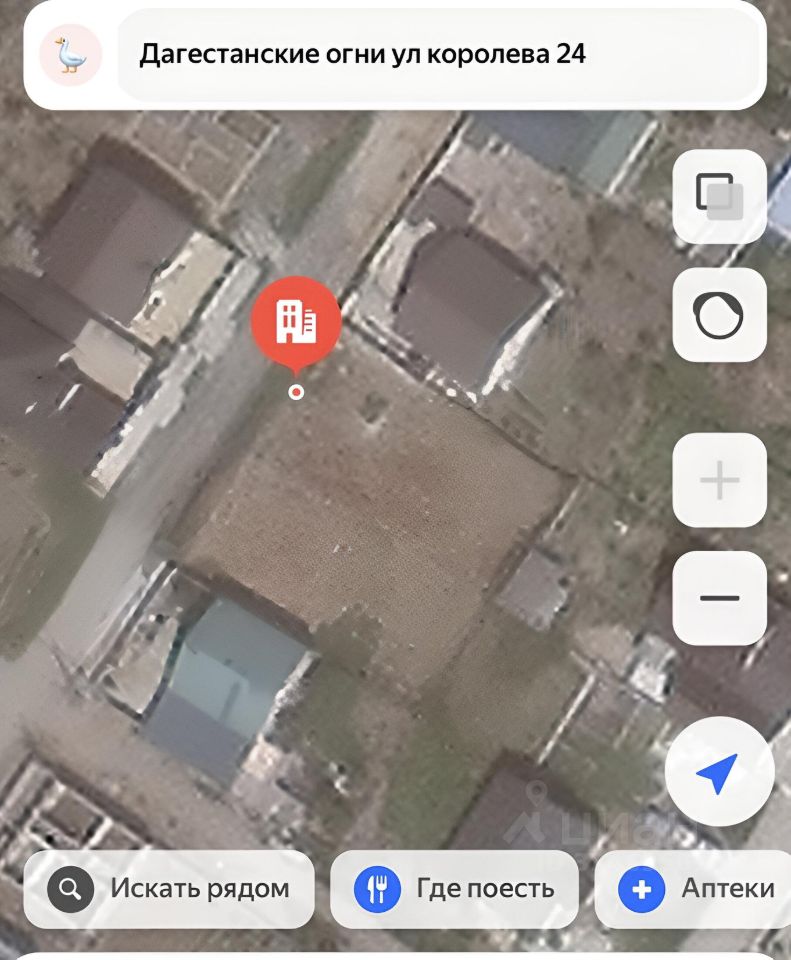
Task: Zoom in with the plus button
Action: coord(719,481)
